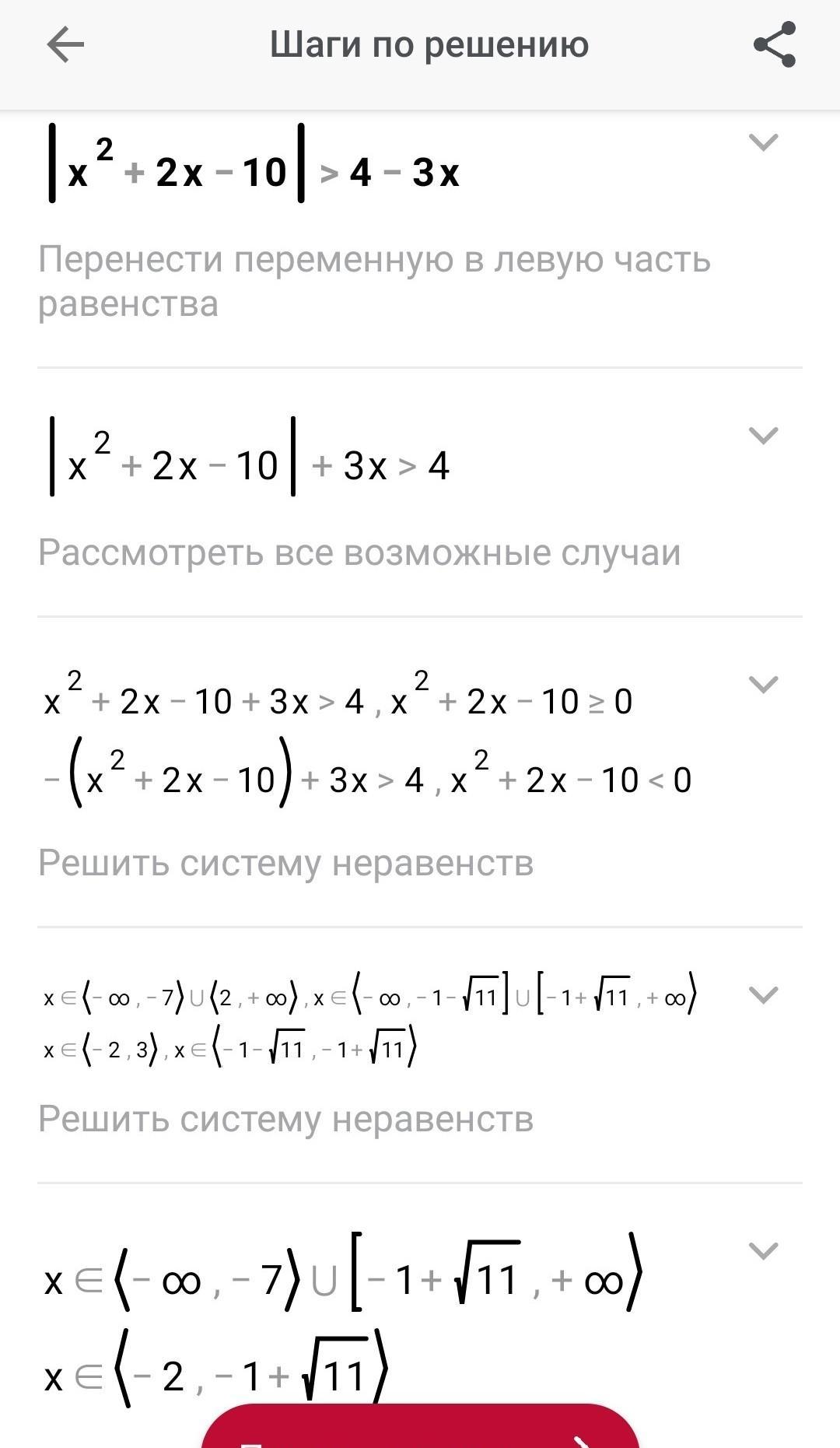The width and height of the screenshot is (840, 1448).
Task: Expand the step "Перенести переменную в левую часть равенства"
Action: coord(762,142)
